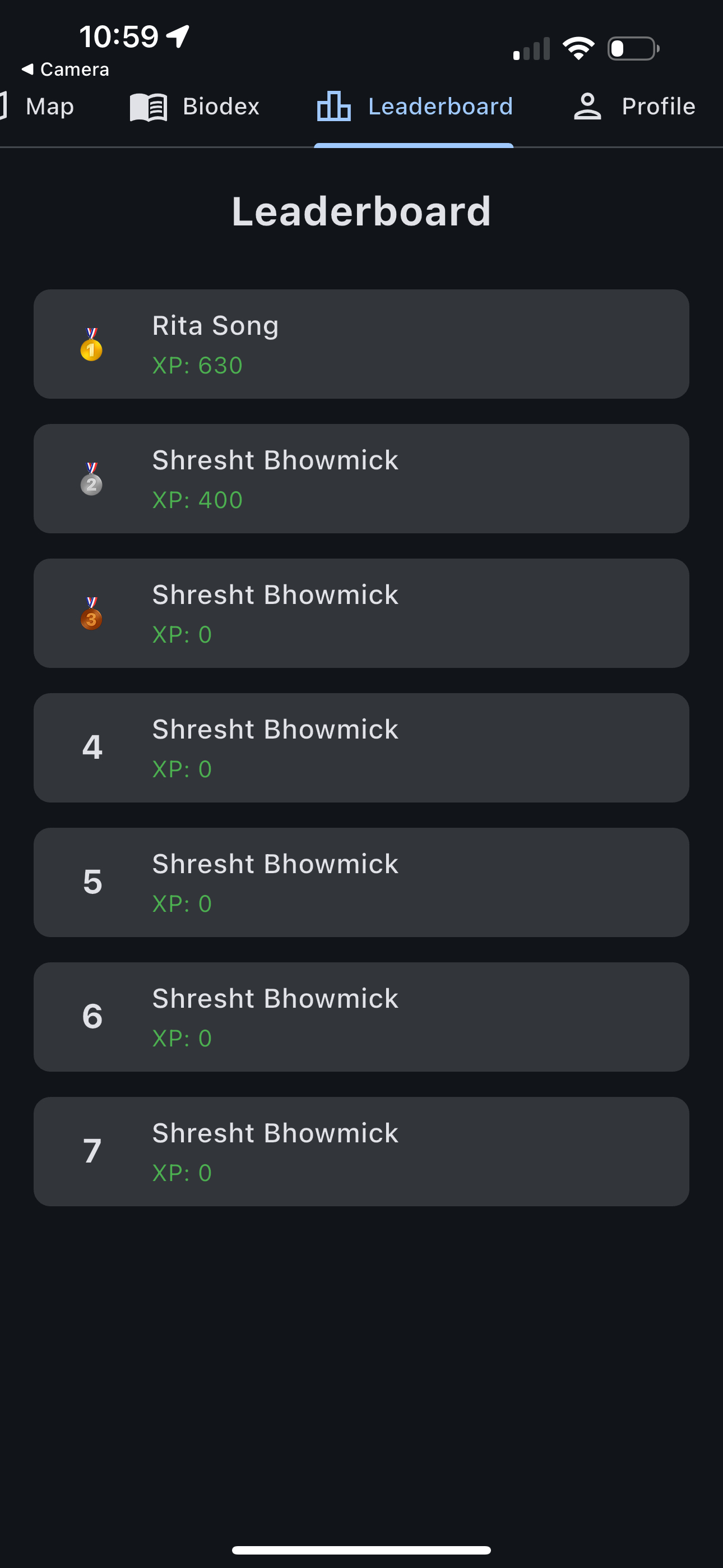The image size is (723, 1568).
Task: Switch to the Map tab
Action: (x=38, y=107)
